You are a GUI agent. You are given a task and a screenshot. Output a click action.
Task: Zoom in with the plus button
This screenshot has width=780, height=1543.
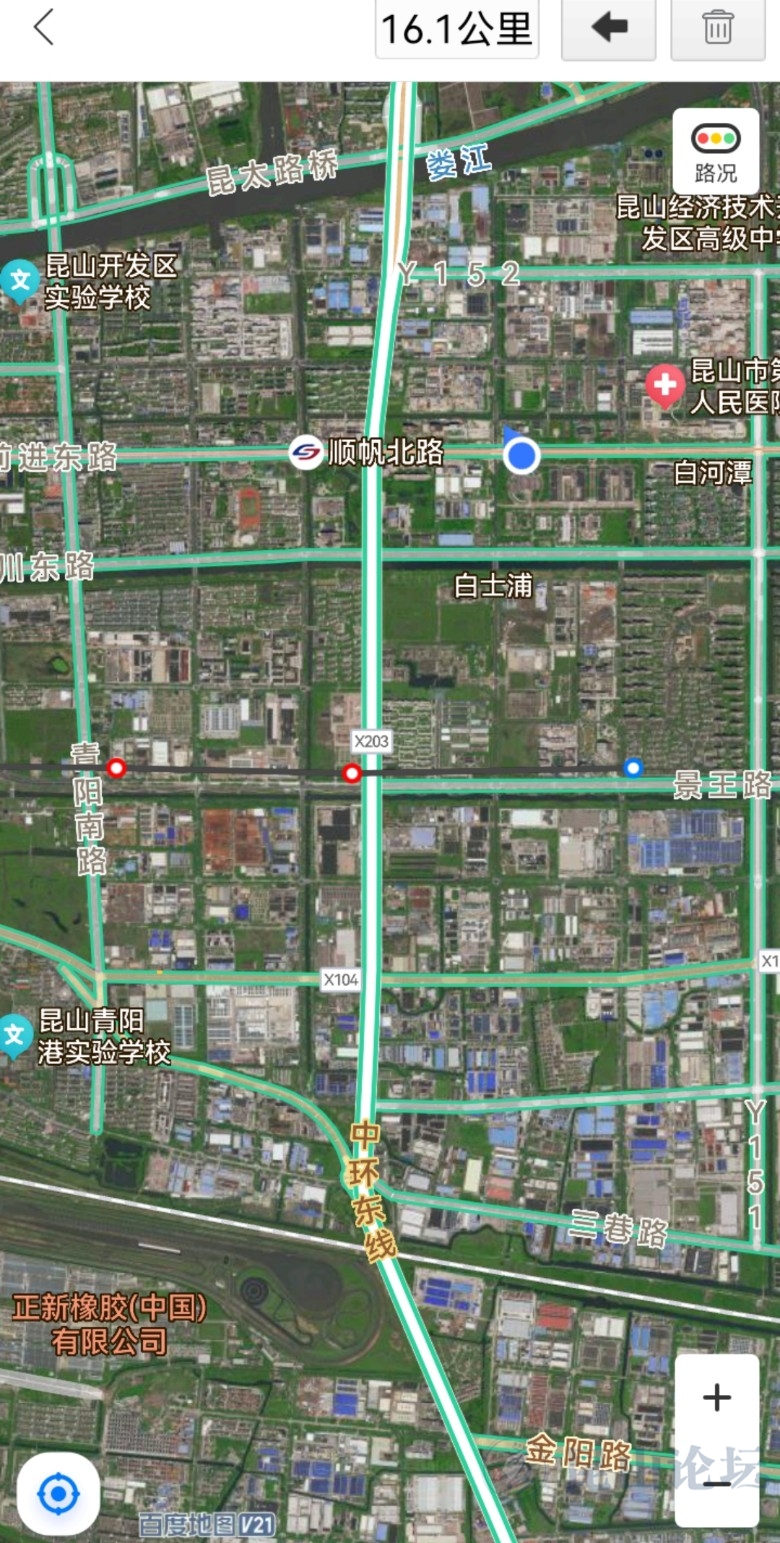(x=716, y=1397)
